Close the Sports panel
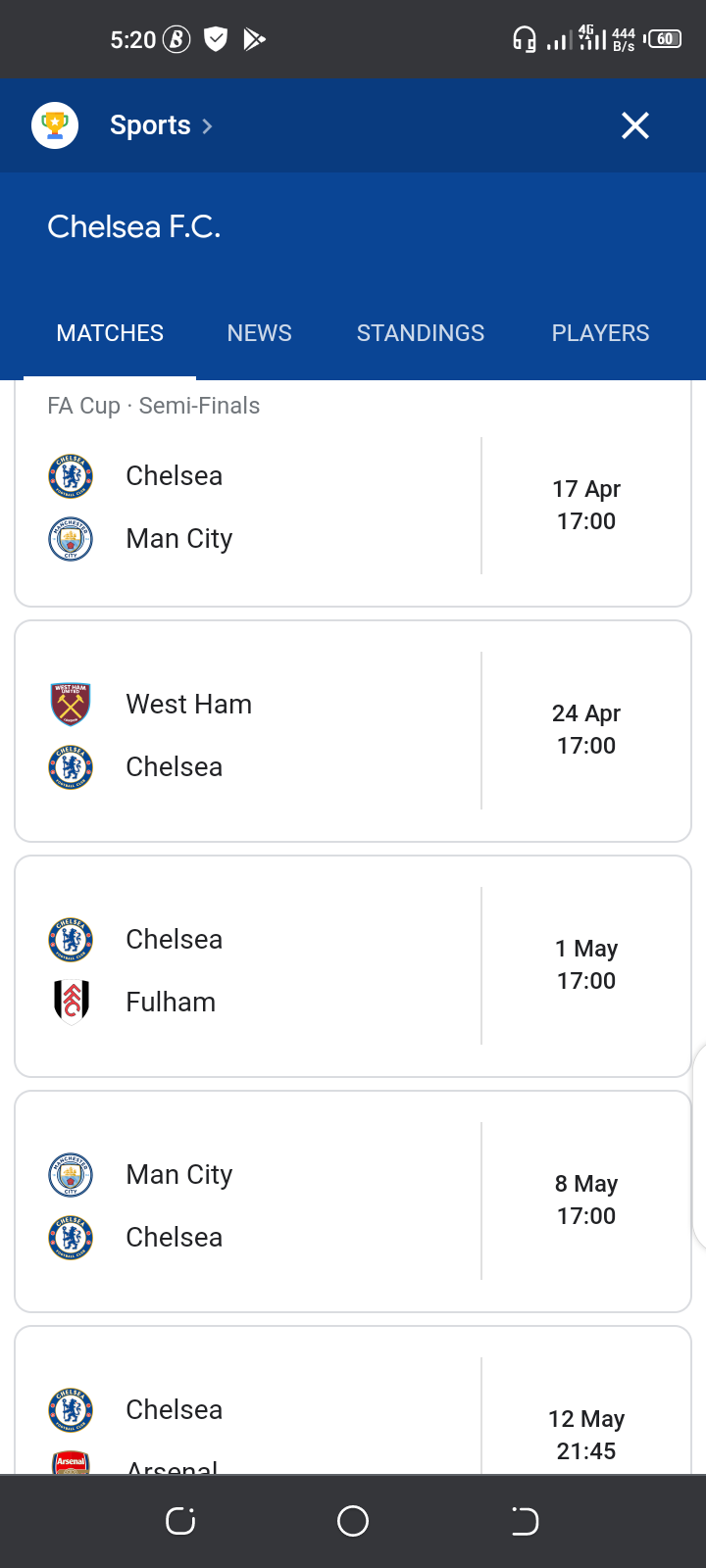Screen dimensions: 706x1568 [x=635, y=125]
